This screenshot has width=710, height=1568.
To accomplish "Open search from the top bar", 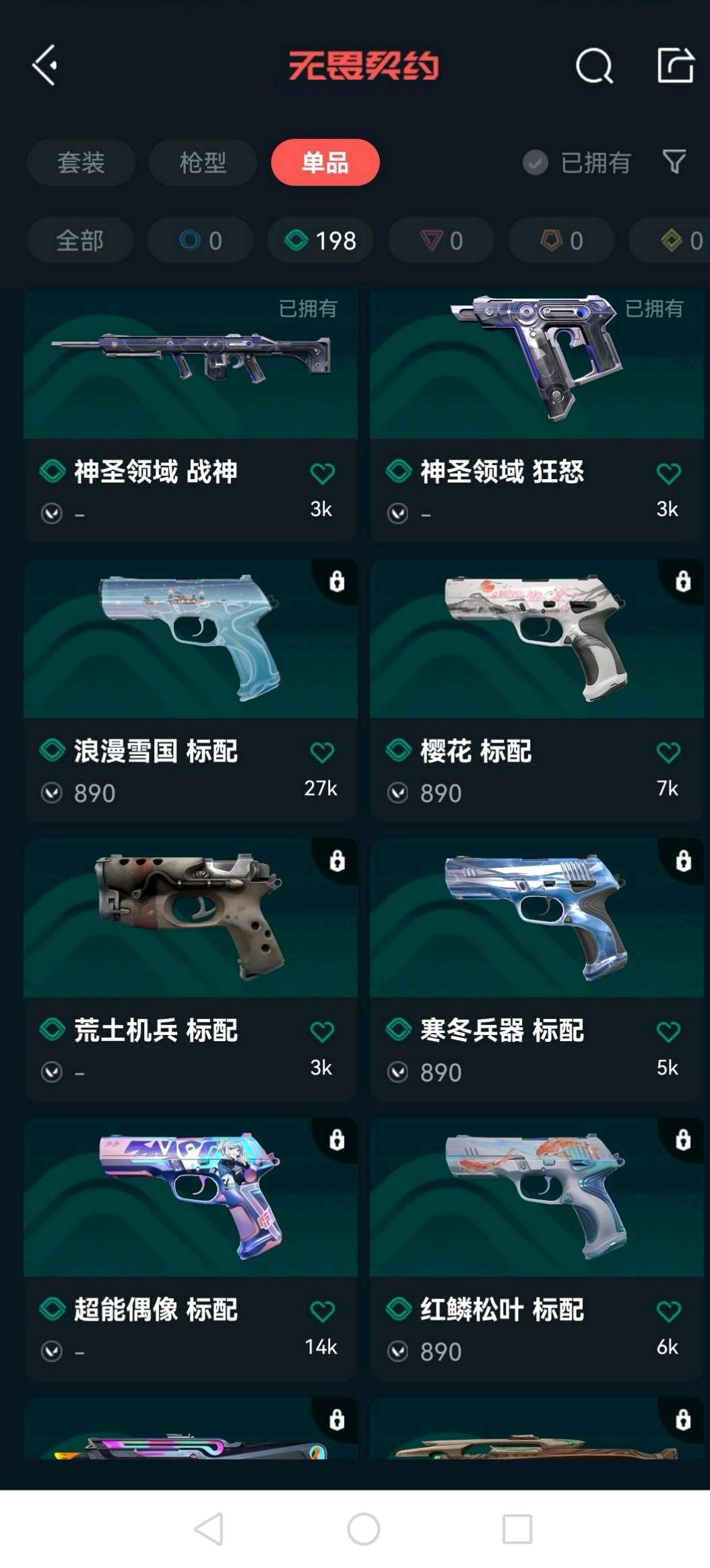I will [593, 66].
